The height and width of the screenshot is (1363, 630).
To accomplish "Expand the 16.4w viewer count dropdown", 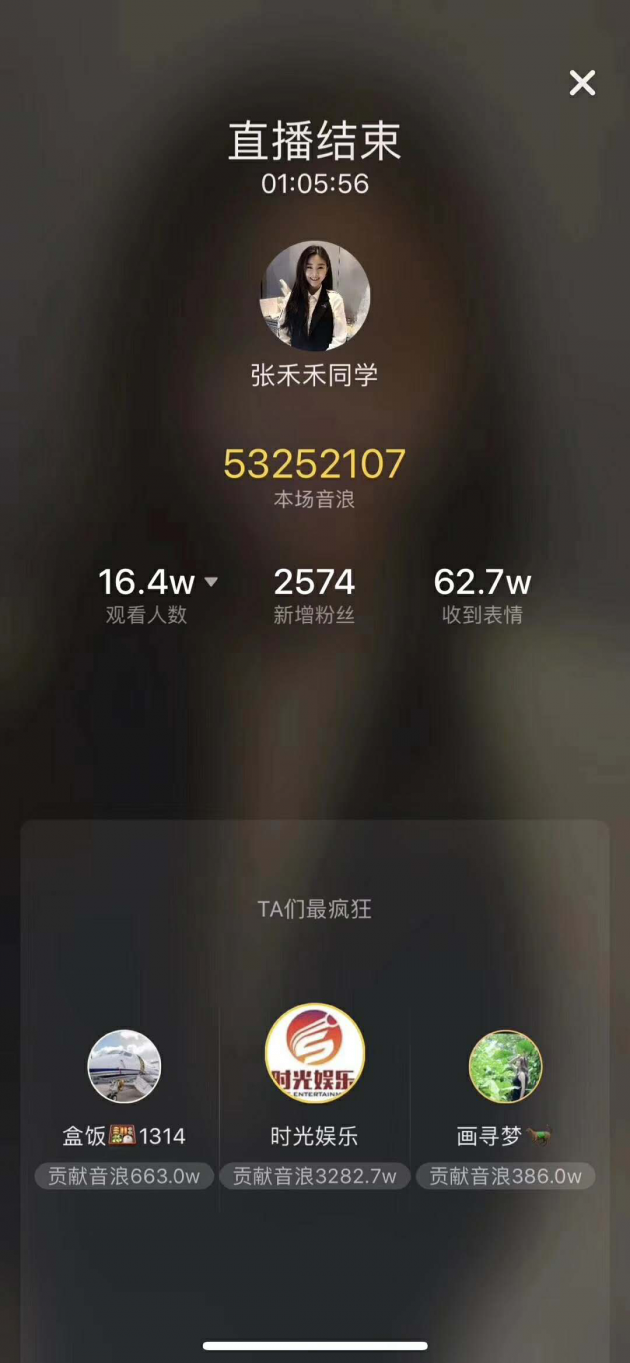I will [211, 582].
